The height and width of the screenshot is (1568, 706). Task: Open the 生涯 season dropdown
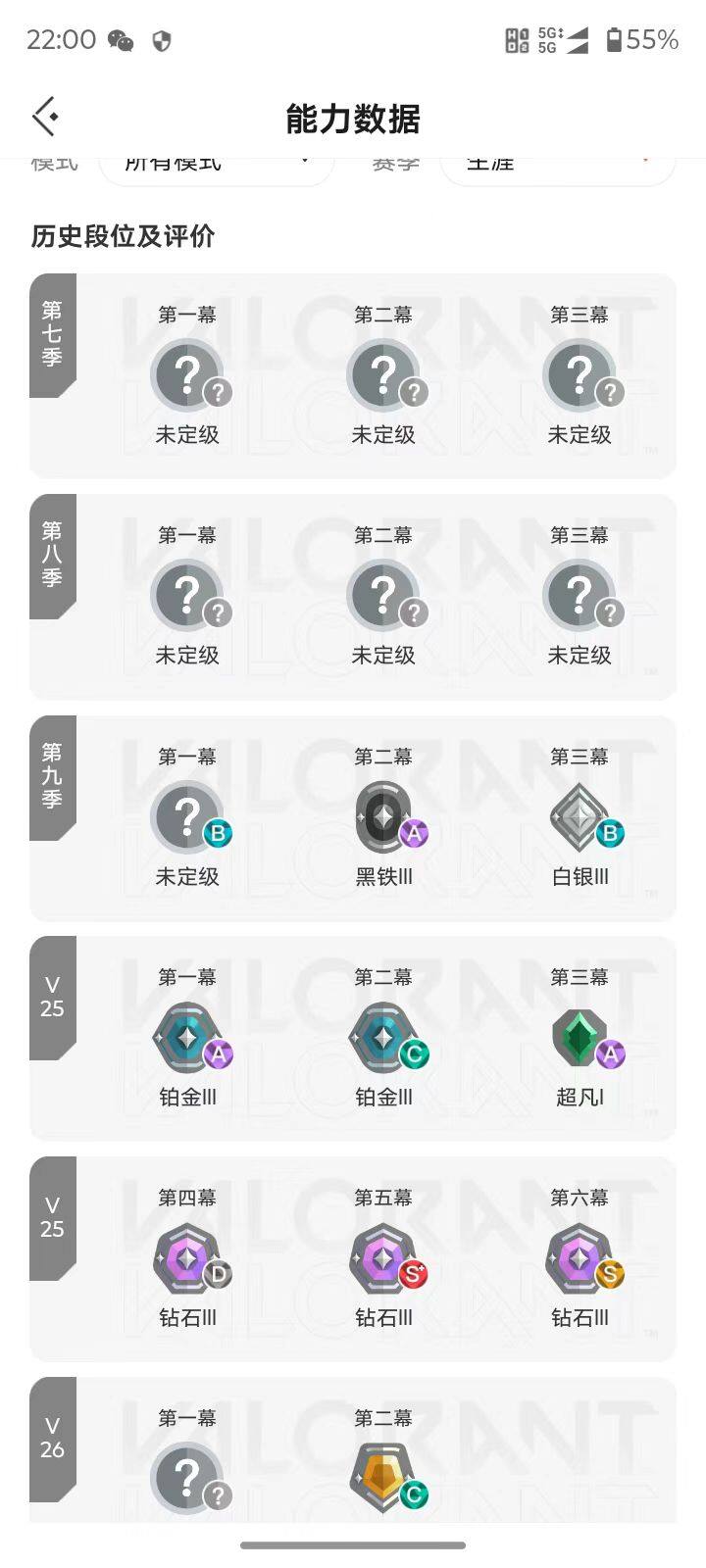[x=557, y=164]
